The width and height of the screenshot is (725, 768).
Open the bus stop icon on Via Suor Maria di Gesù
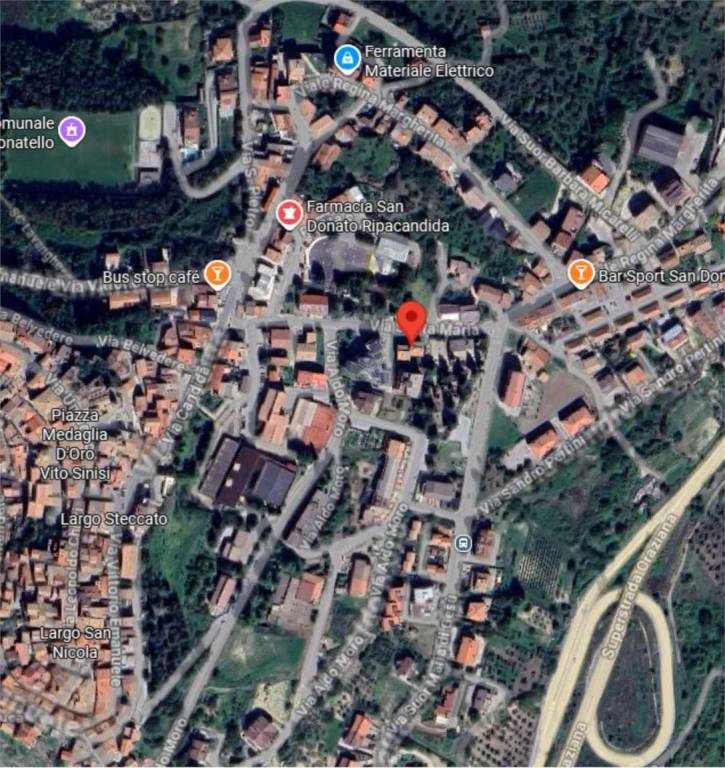pyautogui.click(x=462, y=543)
